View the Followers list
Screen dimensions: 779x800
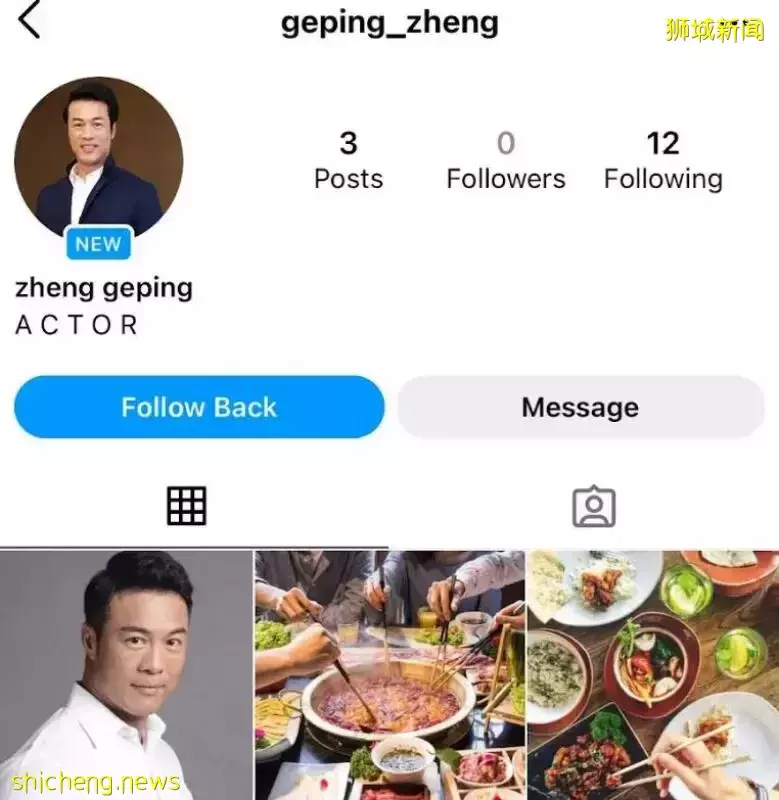(505, 160)
